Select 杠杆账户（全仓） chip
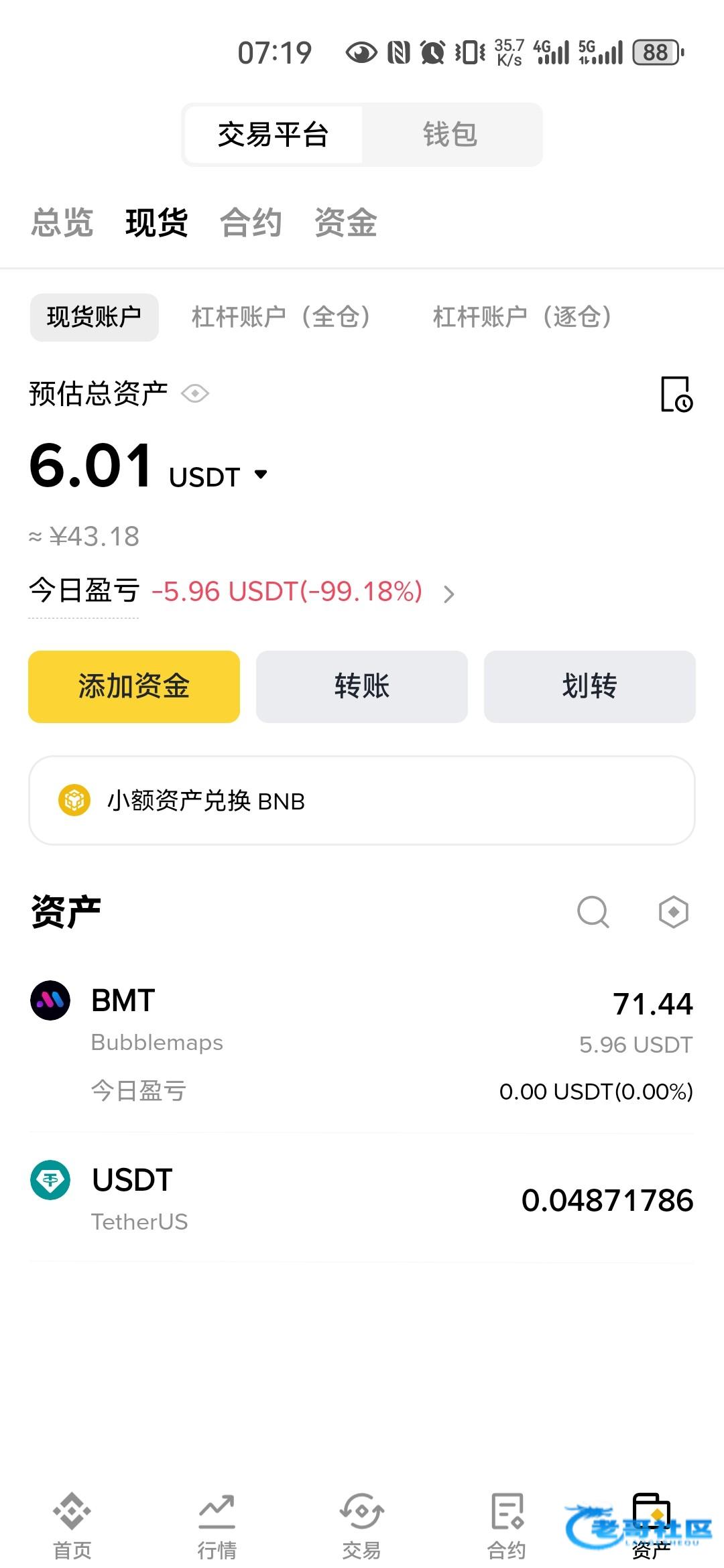 (x=281, y=317)
